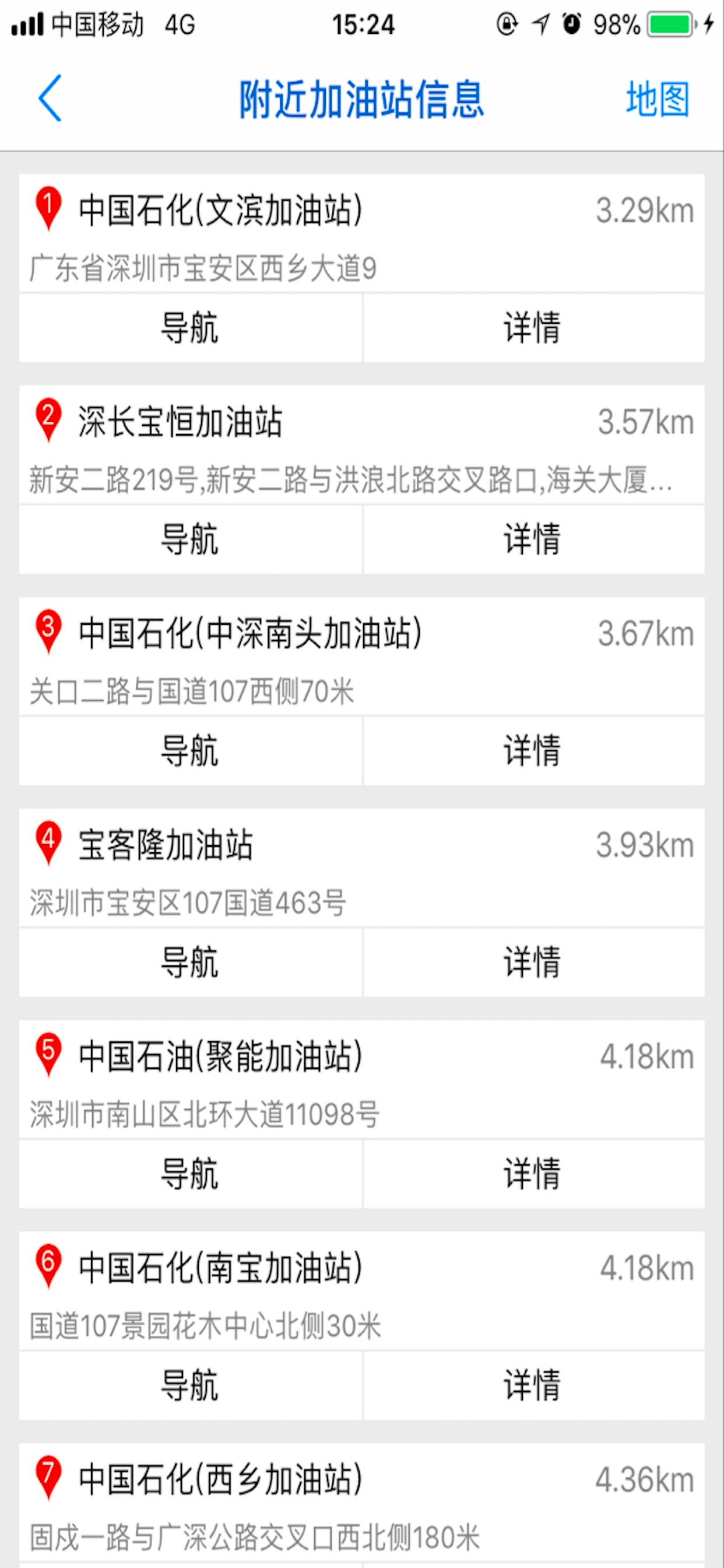Open the 中国石化(文滨加油站) station card
724x1568 pixels.
pyautogui.click(x=362, y=233)
